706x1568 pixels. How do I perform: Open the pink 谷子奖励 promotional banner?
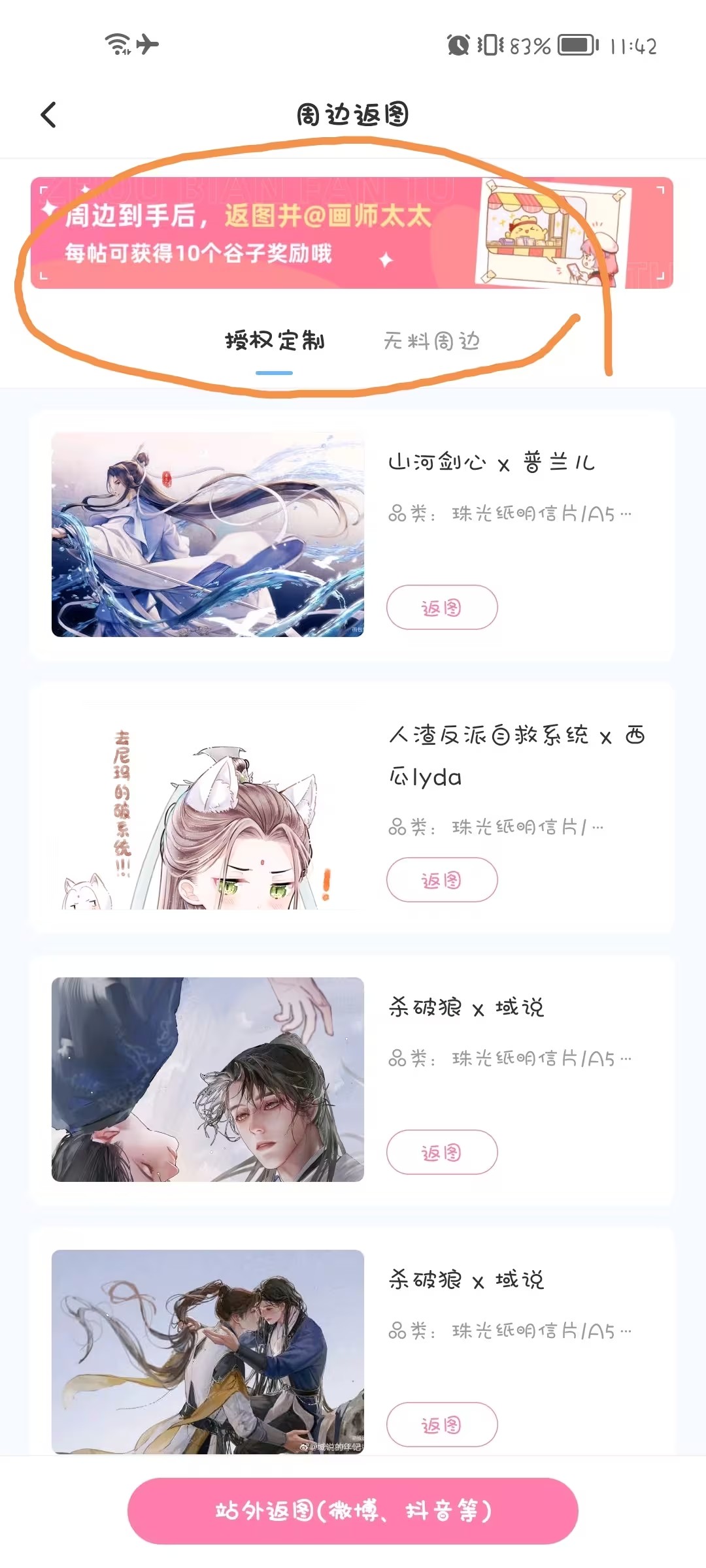coord(353,232)
